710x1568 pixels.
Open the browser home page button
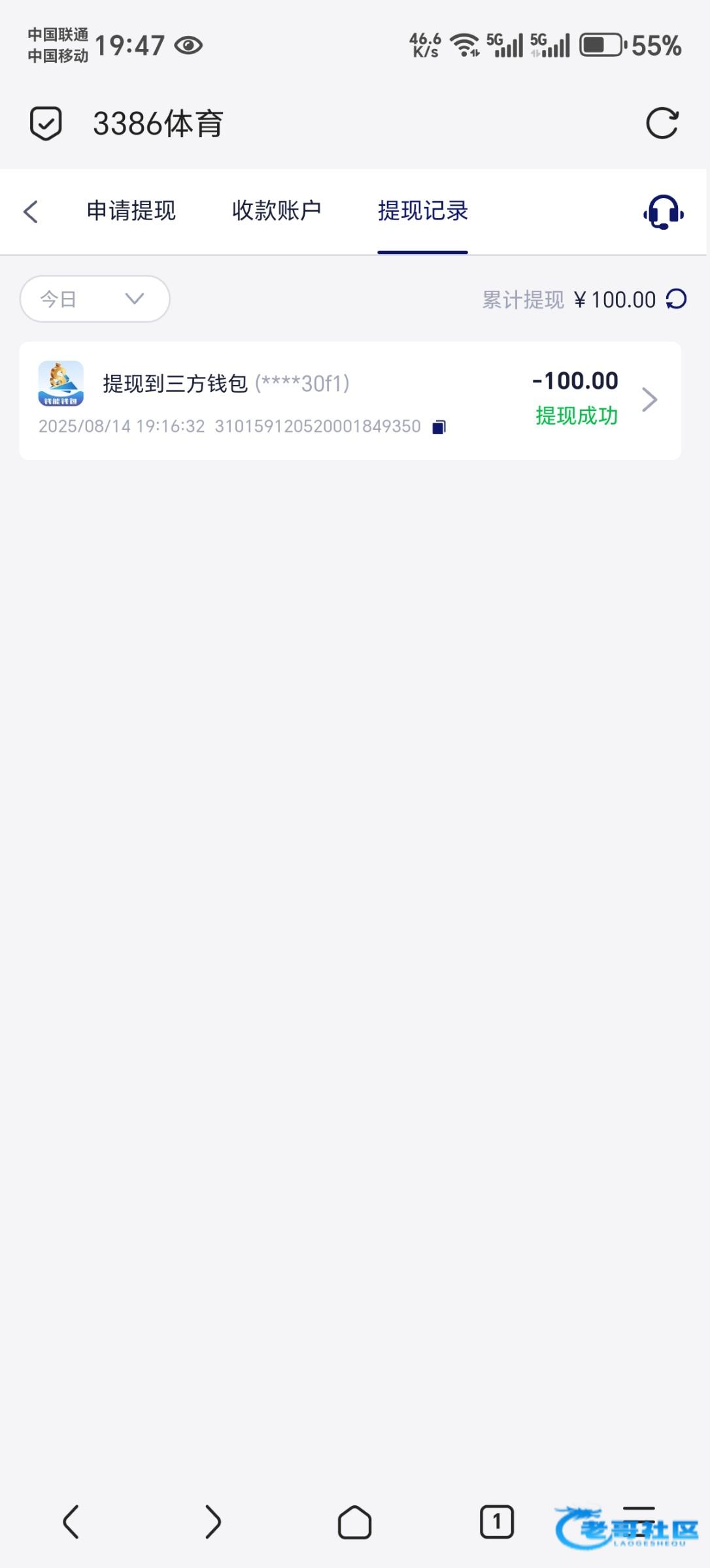(354, 1522)
